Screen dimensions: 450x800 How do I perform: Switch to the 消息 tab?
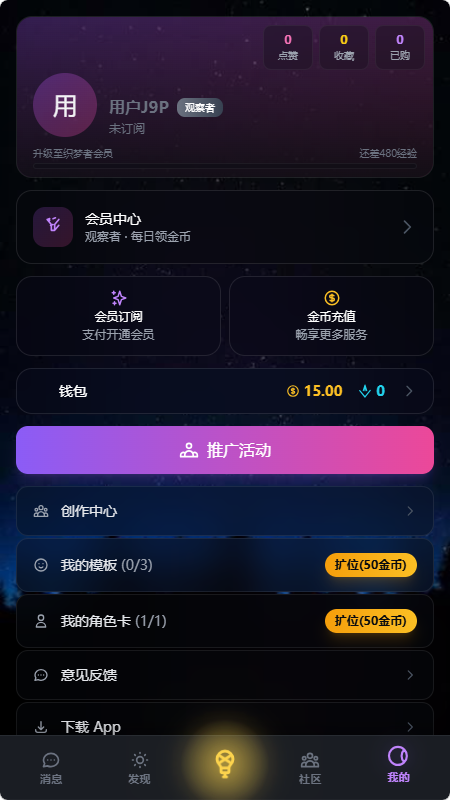click(51, 768)
